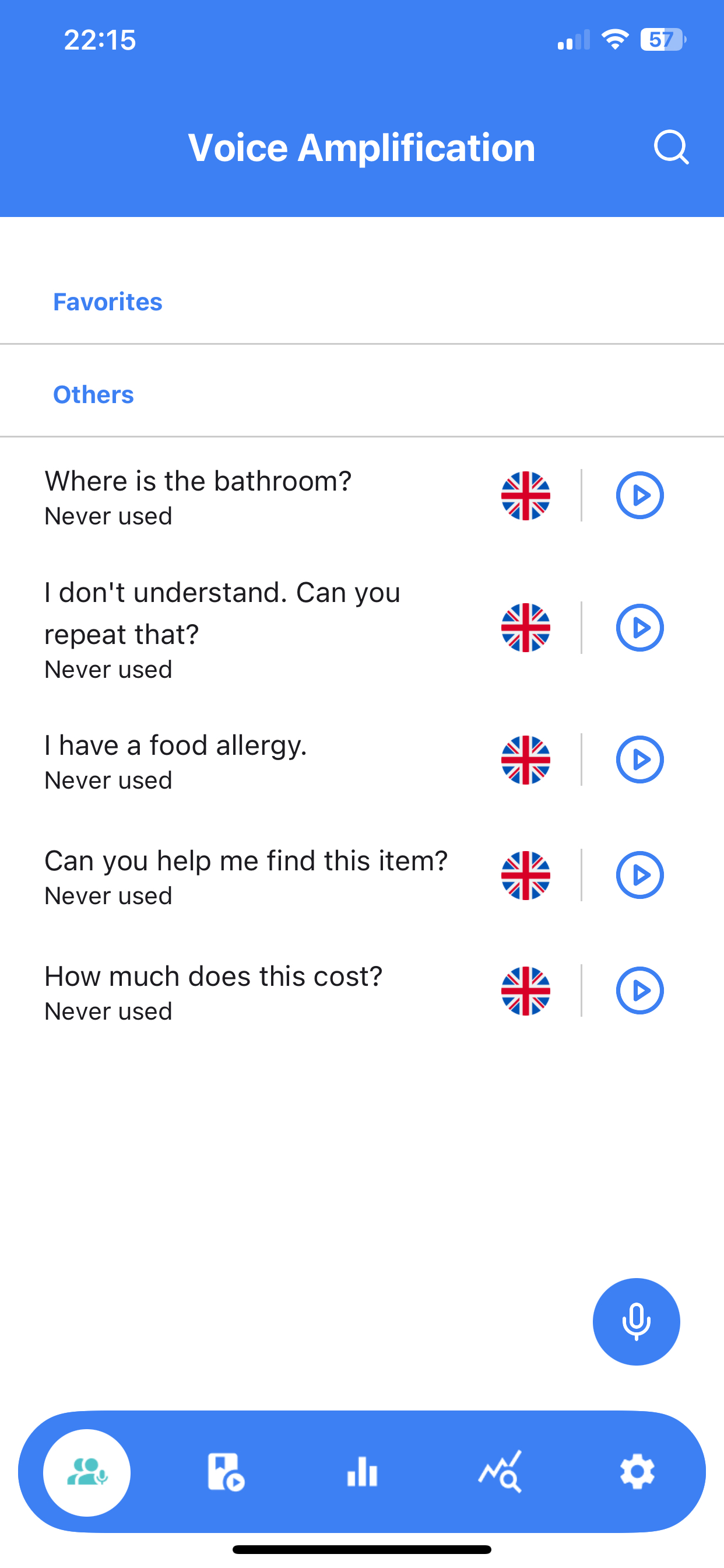Play "I don't understand" phrase
Screen dimensions: 724x1568
[639, 628]
